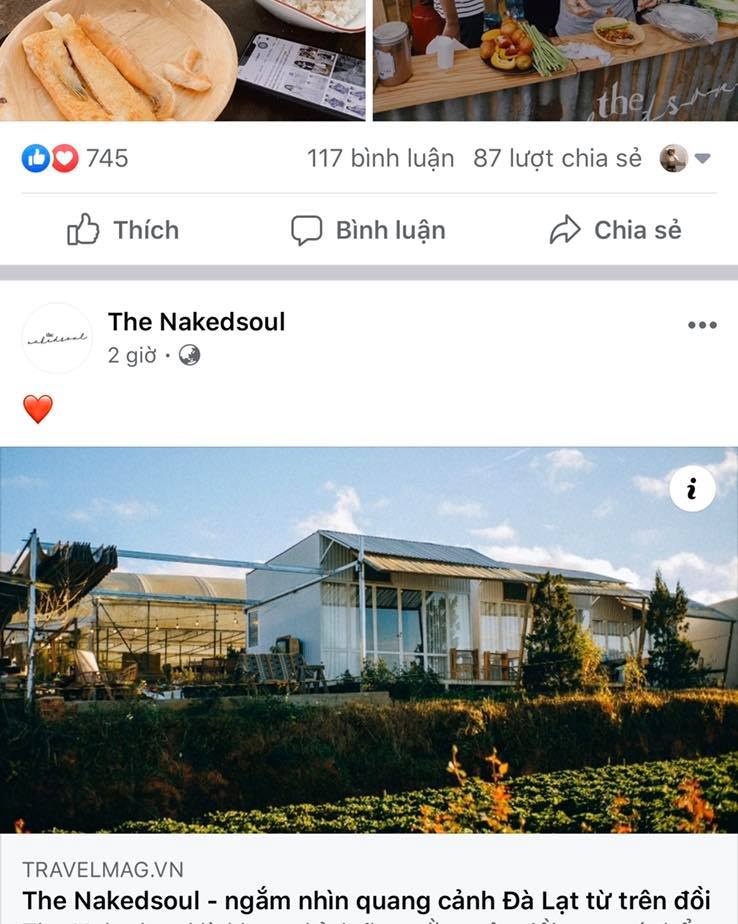The width and height of the screenshot is (738, 924).
Task: Click the 2 giờ timestamp to expand post
Action: [x=130, y=355]
